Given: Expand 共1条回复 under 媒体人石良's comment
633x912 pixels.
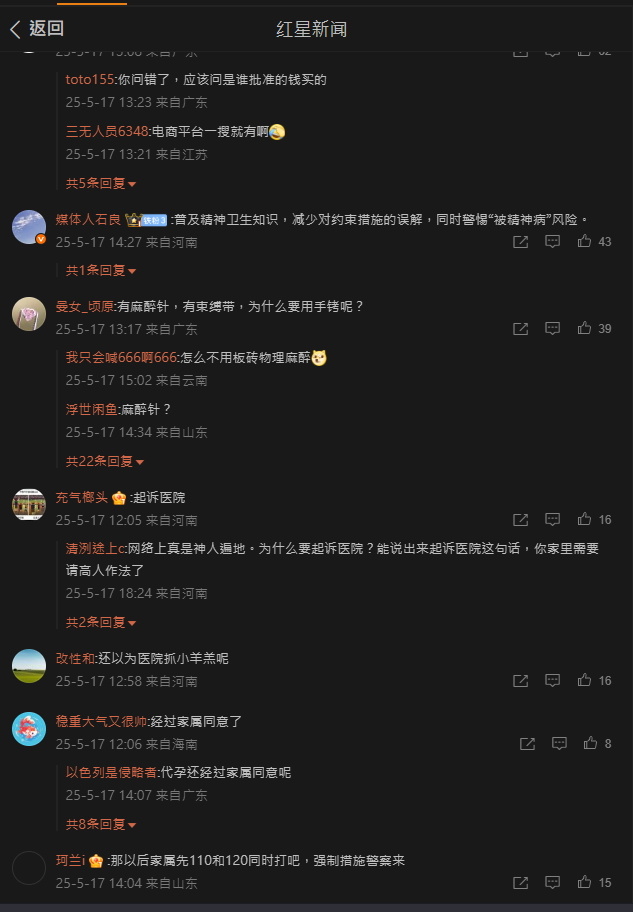Looking at the screenshot, I should point(101,270).
